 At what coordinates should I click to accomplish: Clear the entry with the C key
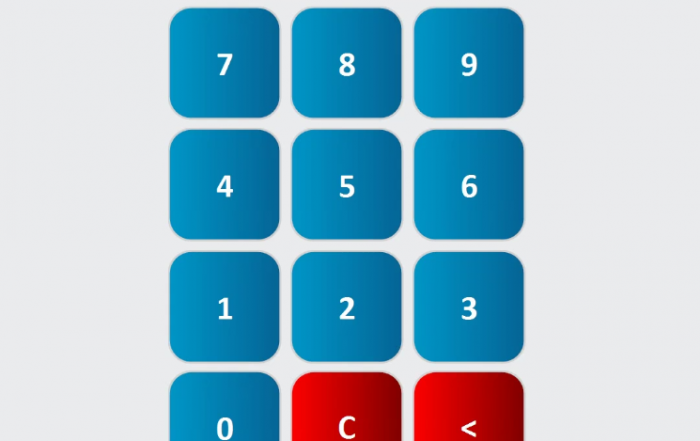pyautogui.click(x=346, y=412)
